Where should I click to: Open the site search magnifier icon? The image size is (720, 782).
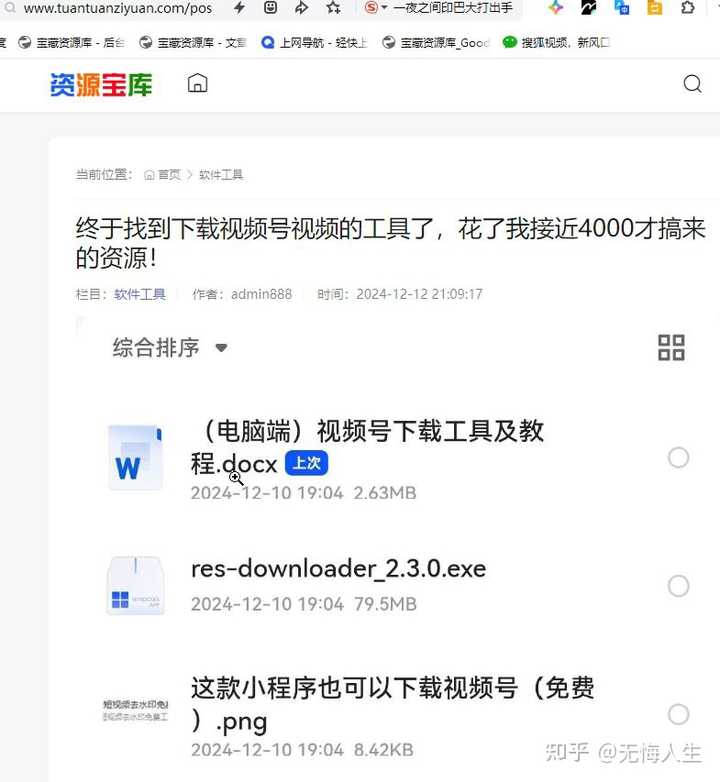pos(692,84)
